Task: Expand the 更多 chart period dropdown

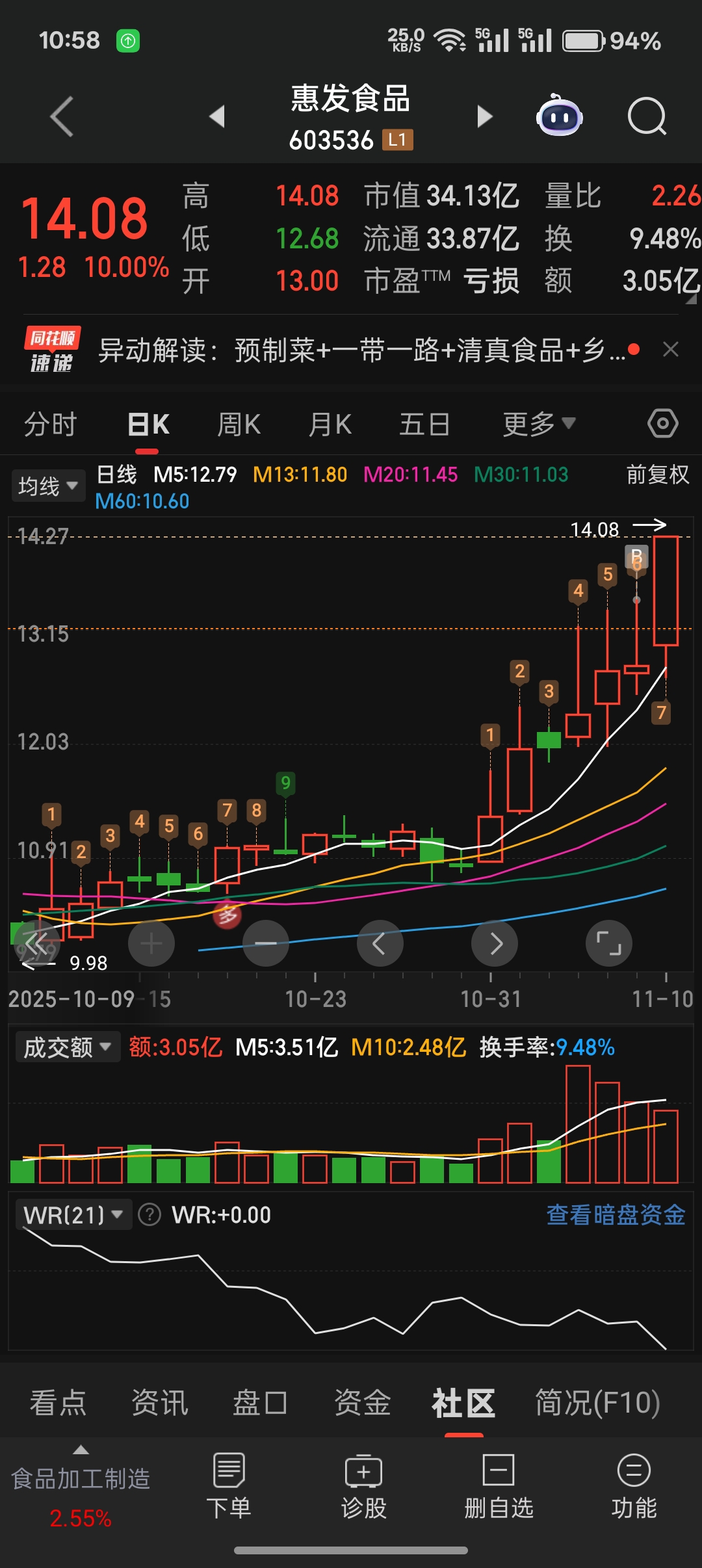Action: [539, 425]
